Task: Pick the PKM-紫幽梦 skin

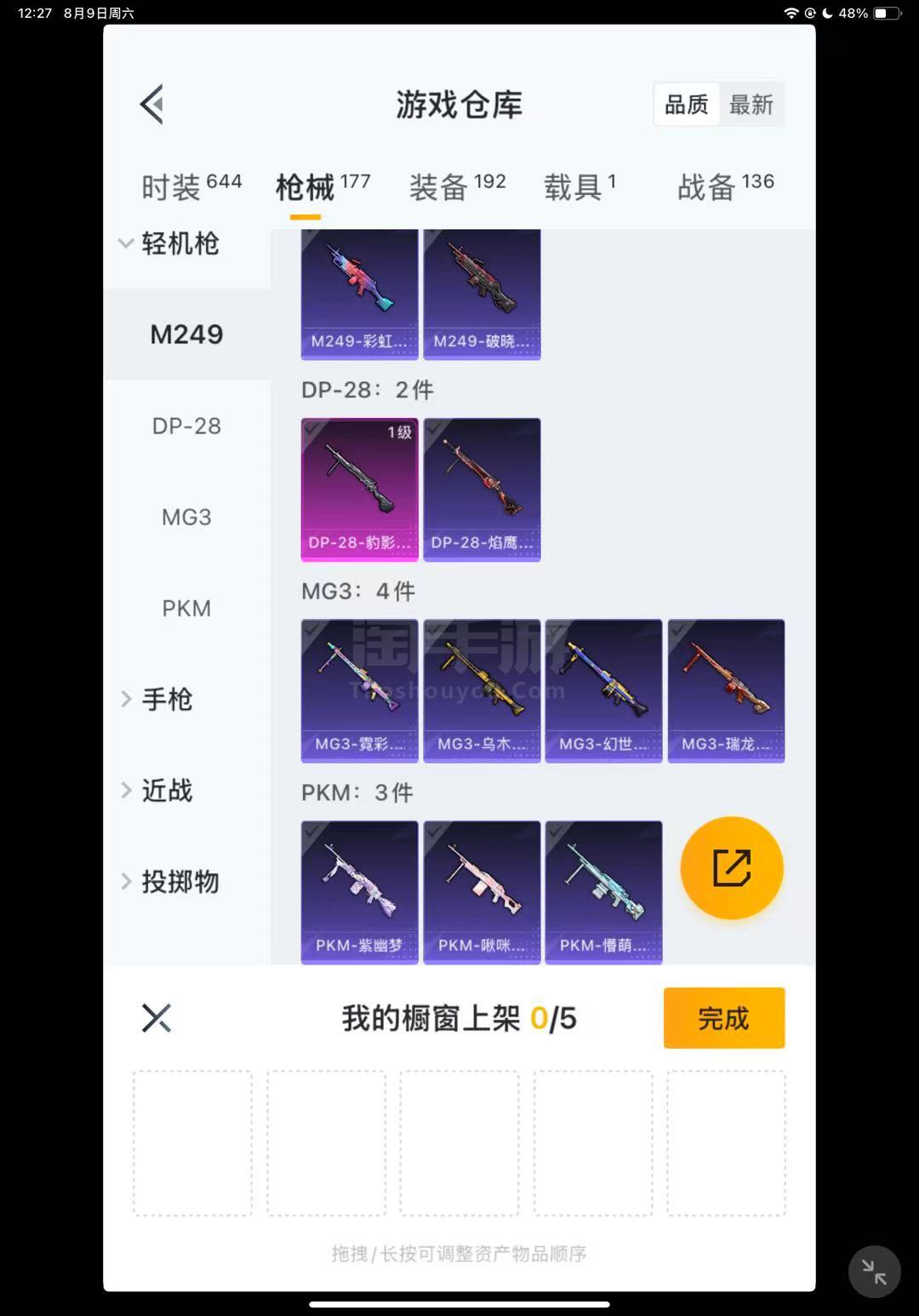Action: pyautogui.click(x=359, y=891)
